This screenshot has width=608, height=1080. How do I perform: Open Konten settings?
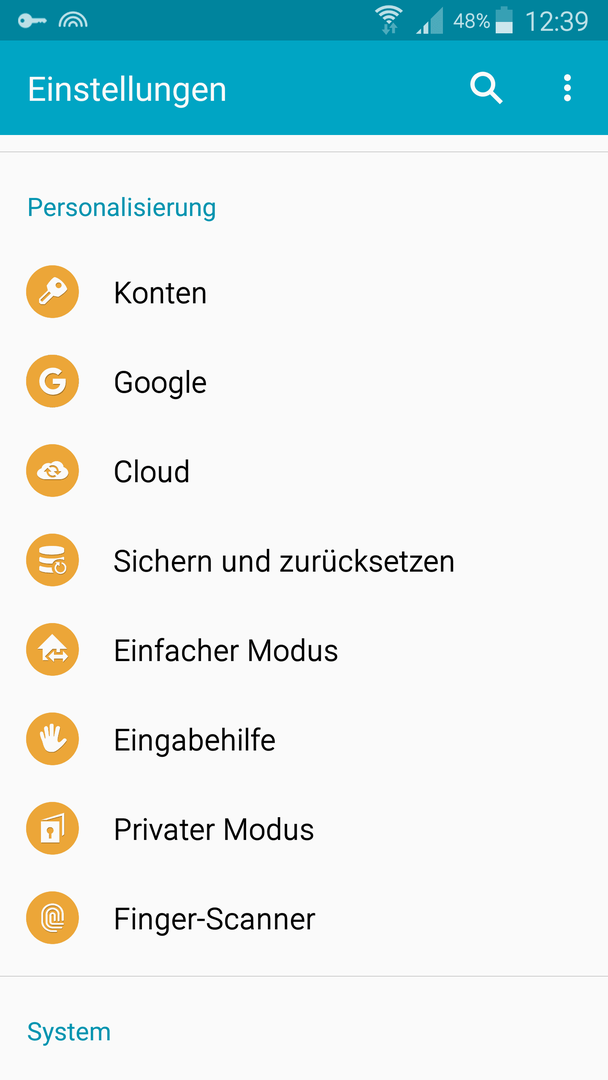[304, 292]
